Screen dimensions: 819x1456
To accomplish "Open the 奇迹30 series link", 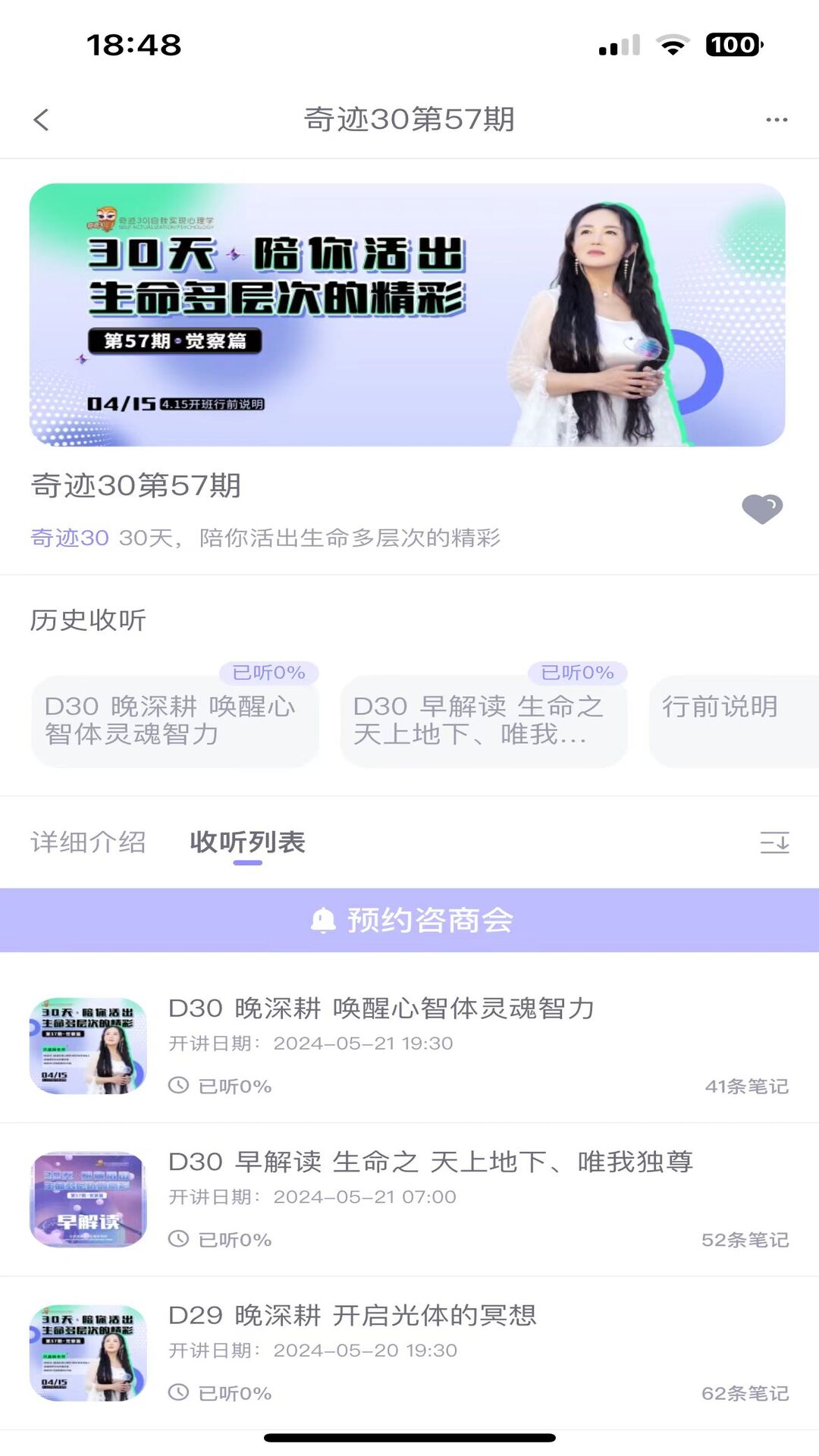I will (70, 538).
